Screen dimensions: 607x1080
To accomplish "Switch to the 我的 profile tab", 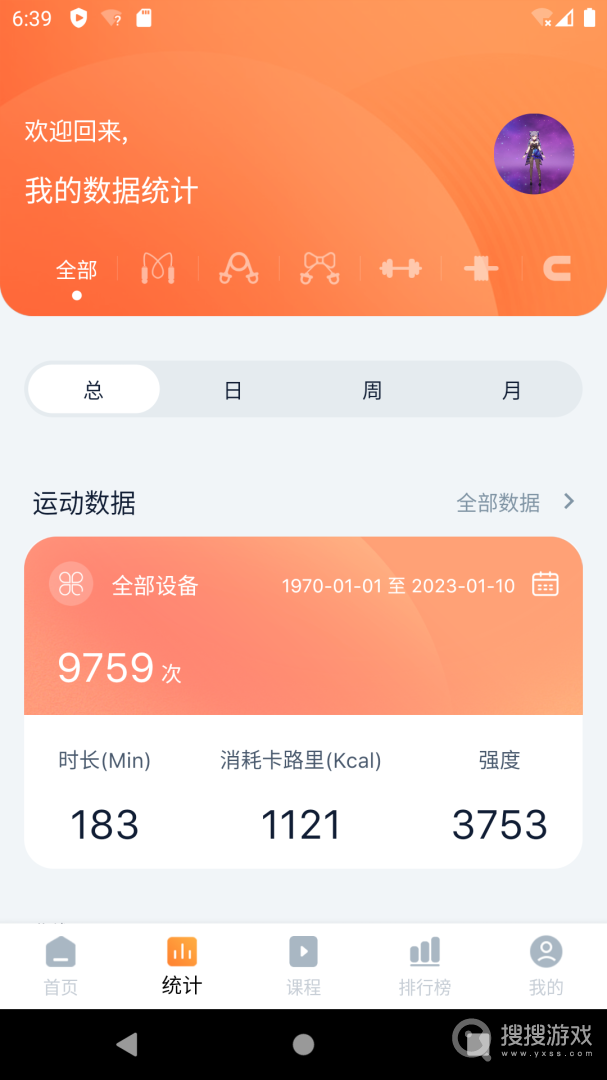I will (546, 966).
